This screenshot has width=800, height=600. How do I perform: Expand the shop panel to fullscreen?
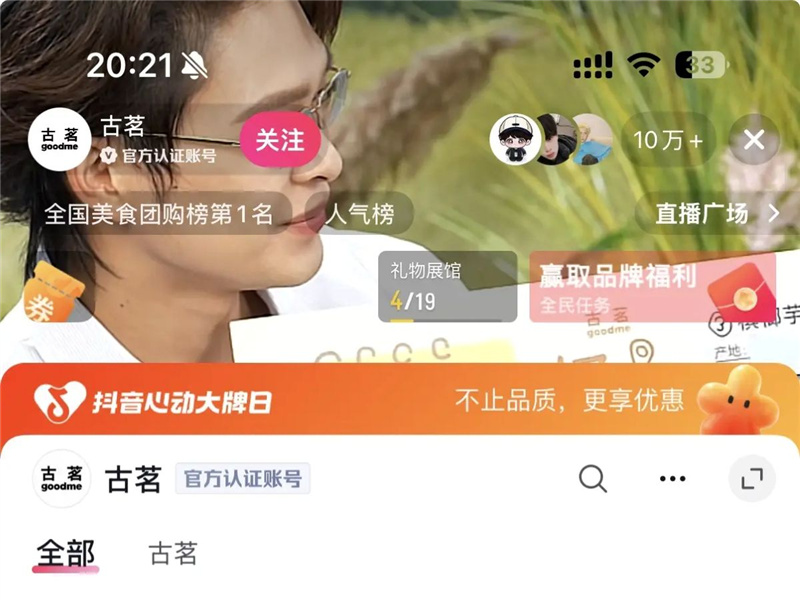click(x=751, y=479)
